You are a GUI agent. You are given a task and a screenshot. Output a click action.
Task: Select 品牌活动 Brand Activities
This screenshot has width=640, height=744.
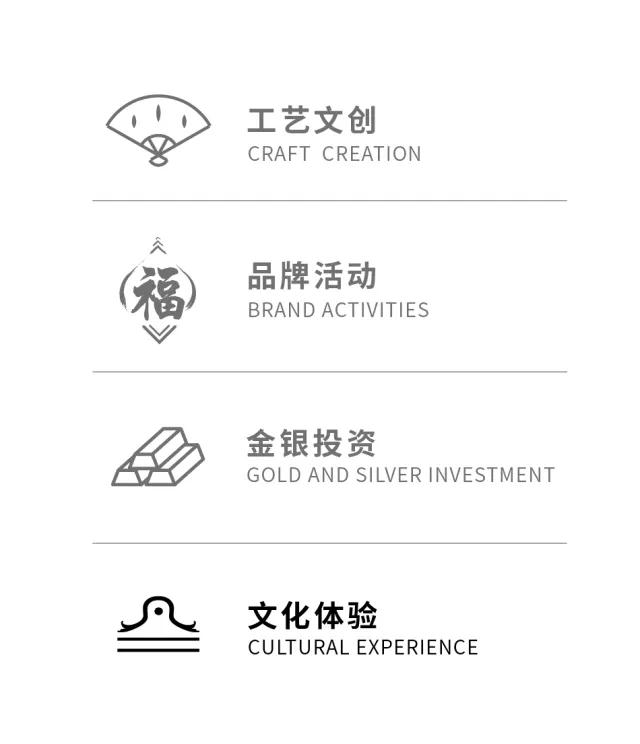[x=312, y=290]
